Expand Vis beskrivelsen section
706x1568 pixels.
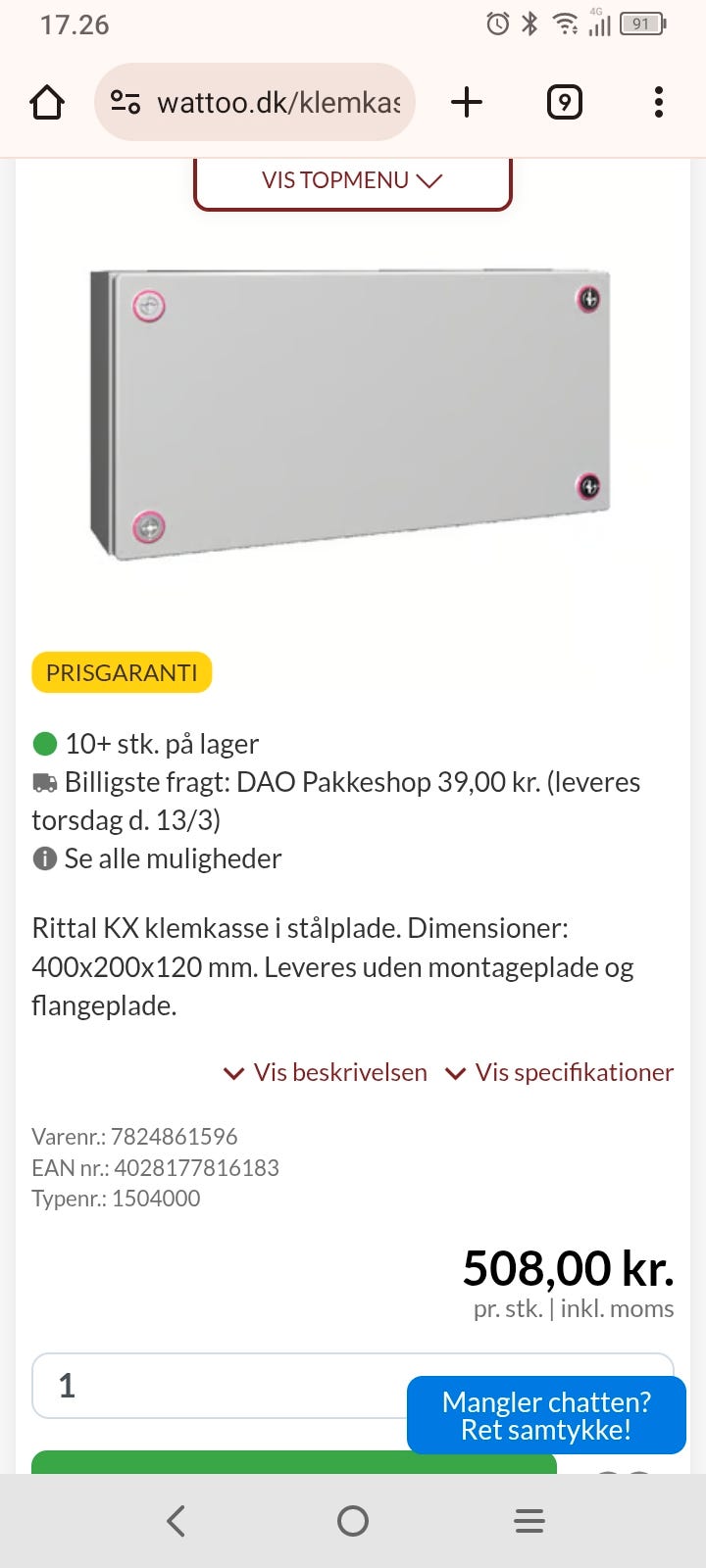pos(338,1072)
